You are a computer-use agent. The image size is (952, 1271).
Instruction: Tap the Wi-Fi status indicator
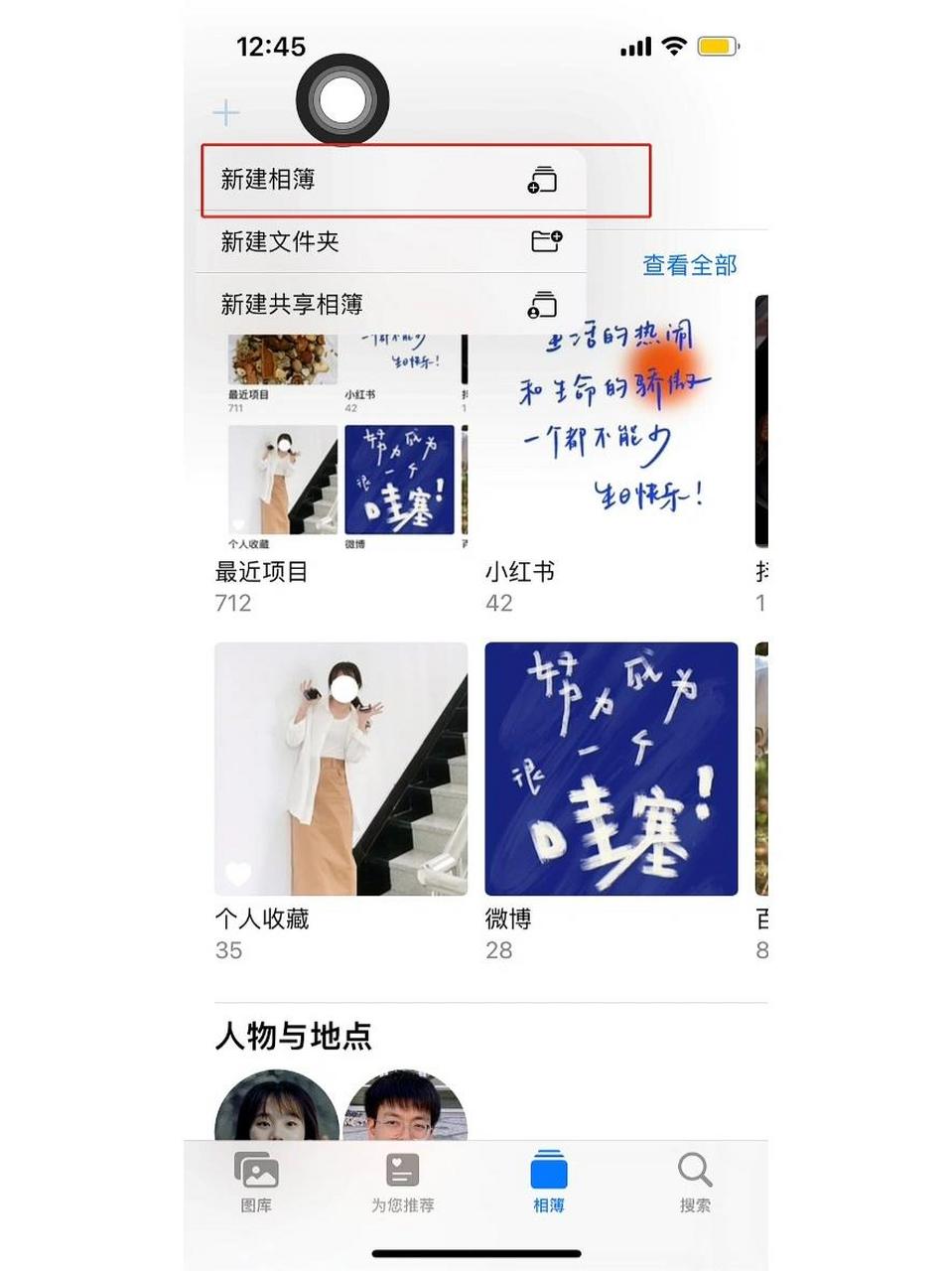(x=674, y=45)
